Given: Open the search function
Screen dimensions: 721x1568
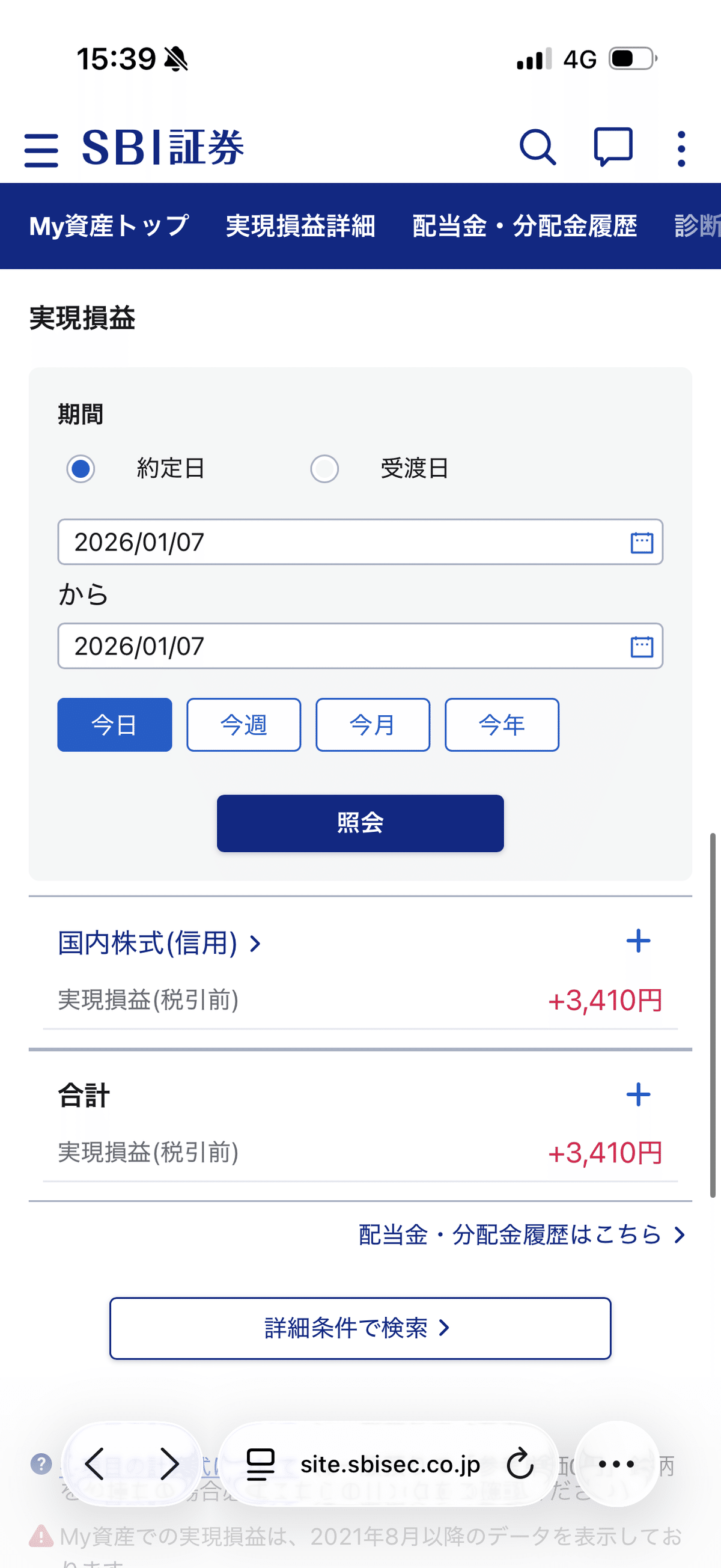Looking at the screenshot, I should tap(538, 146).
